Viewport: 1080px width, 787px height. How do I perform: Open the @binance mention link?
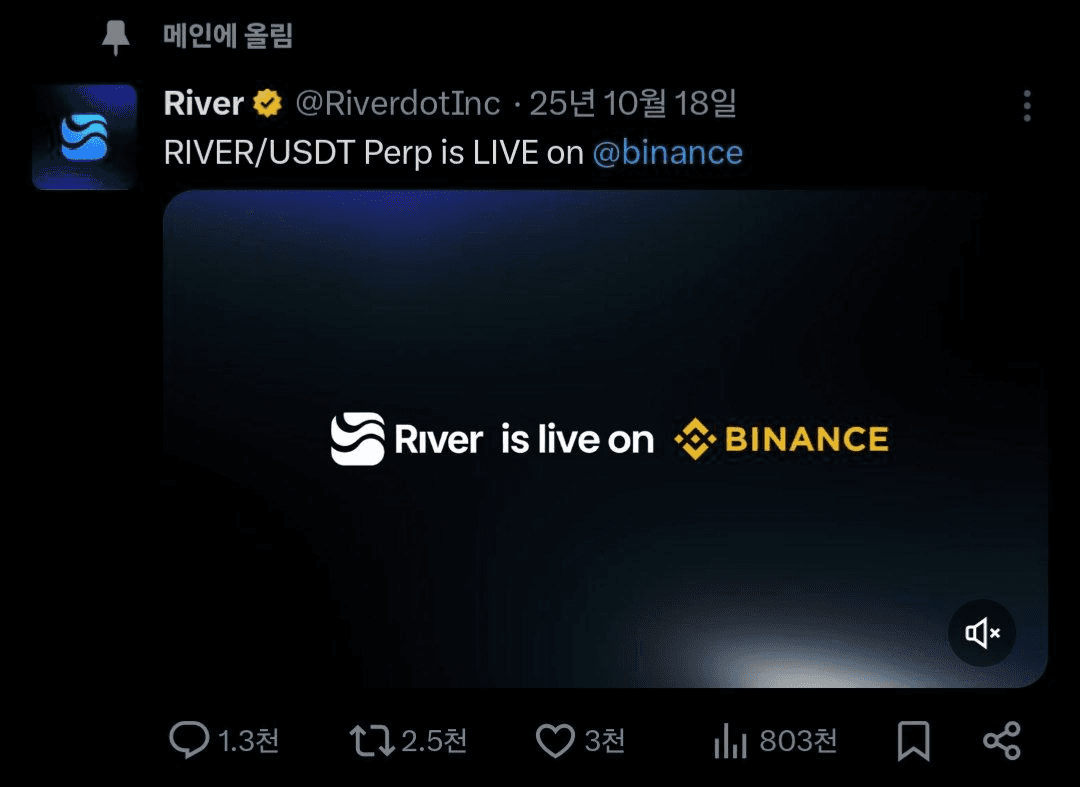[x=667, y=153]
